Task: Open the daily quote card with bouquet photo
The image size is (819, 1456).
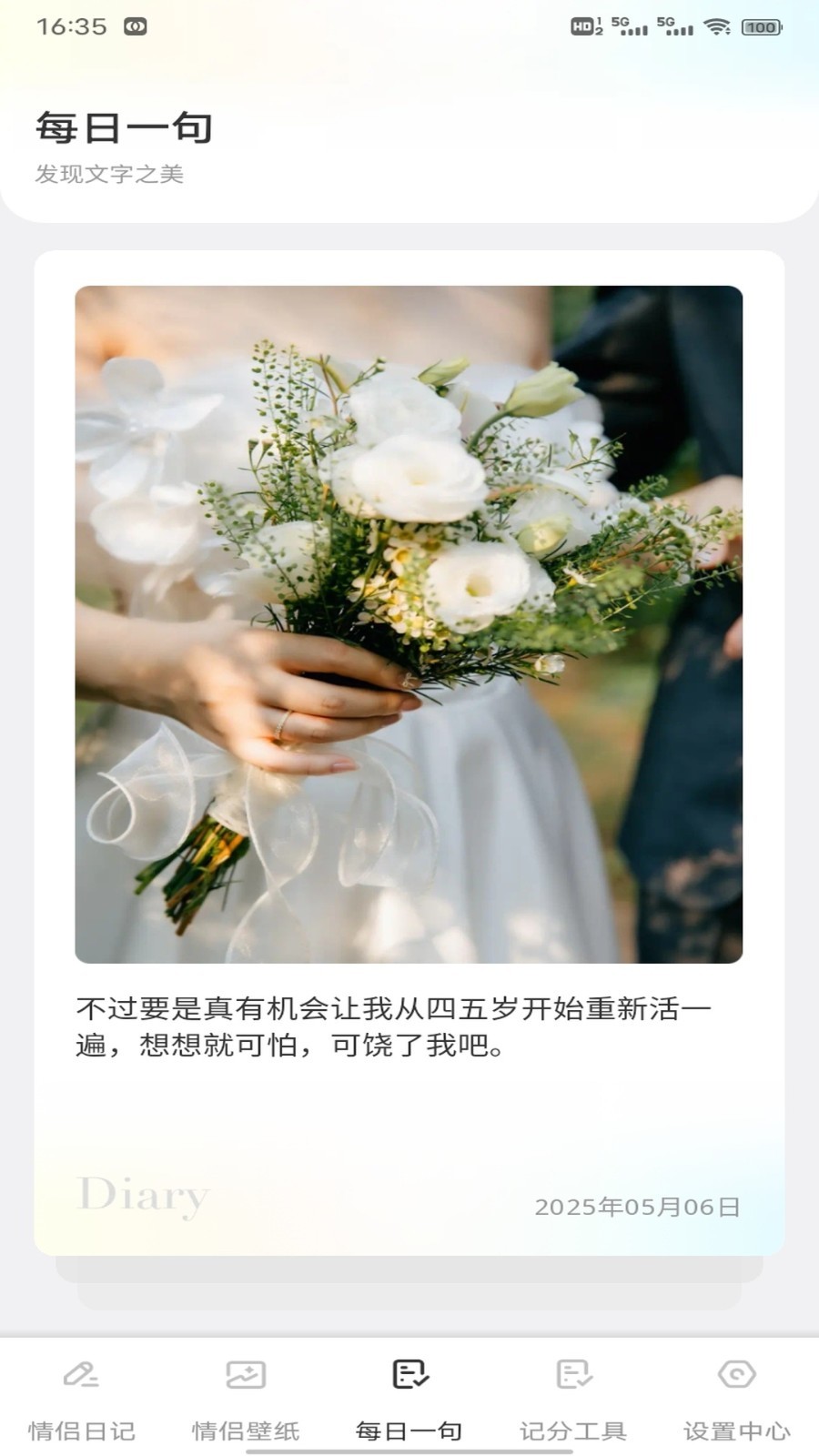Action: [409, 752]
